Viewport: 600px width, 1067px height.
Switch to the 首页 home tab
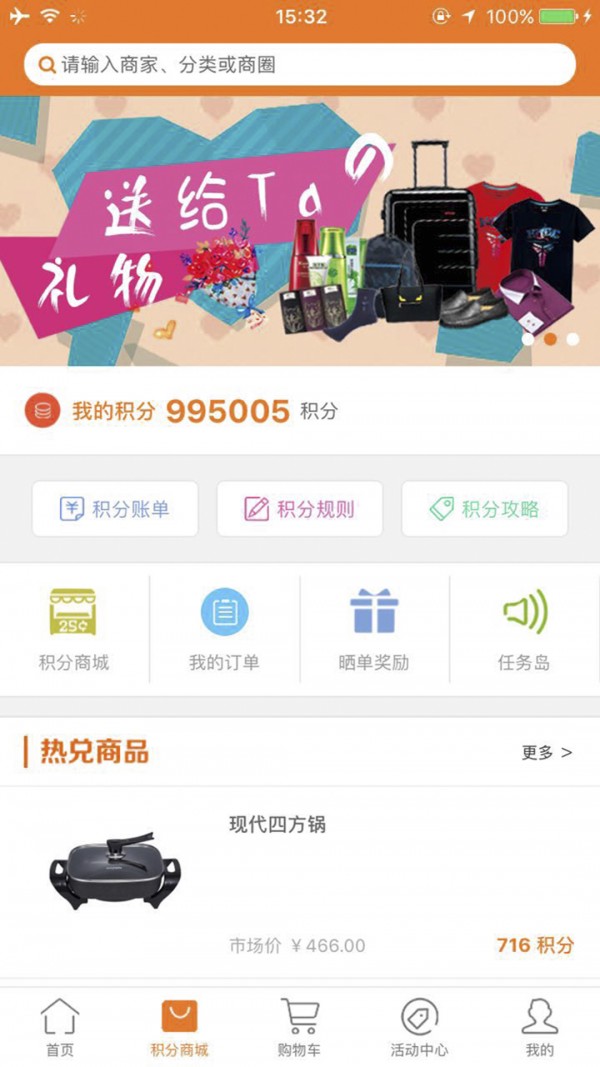click(60, 1028)
